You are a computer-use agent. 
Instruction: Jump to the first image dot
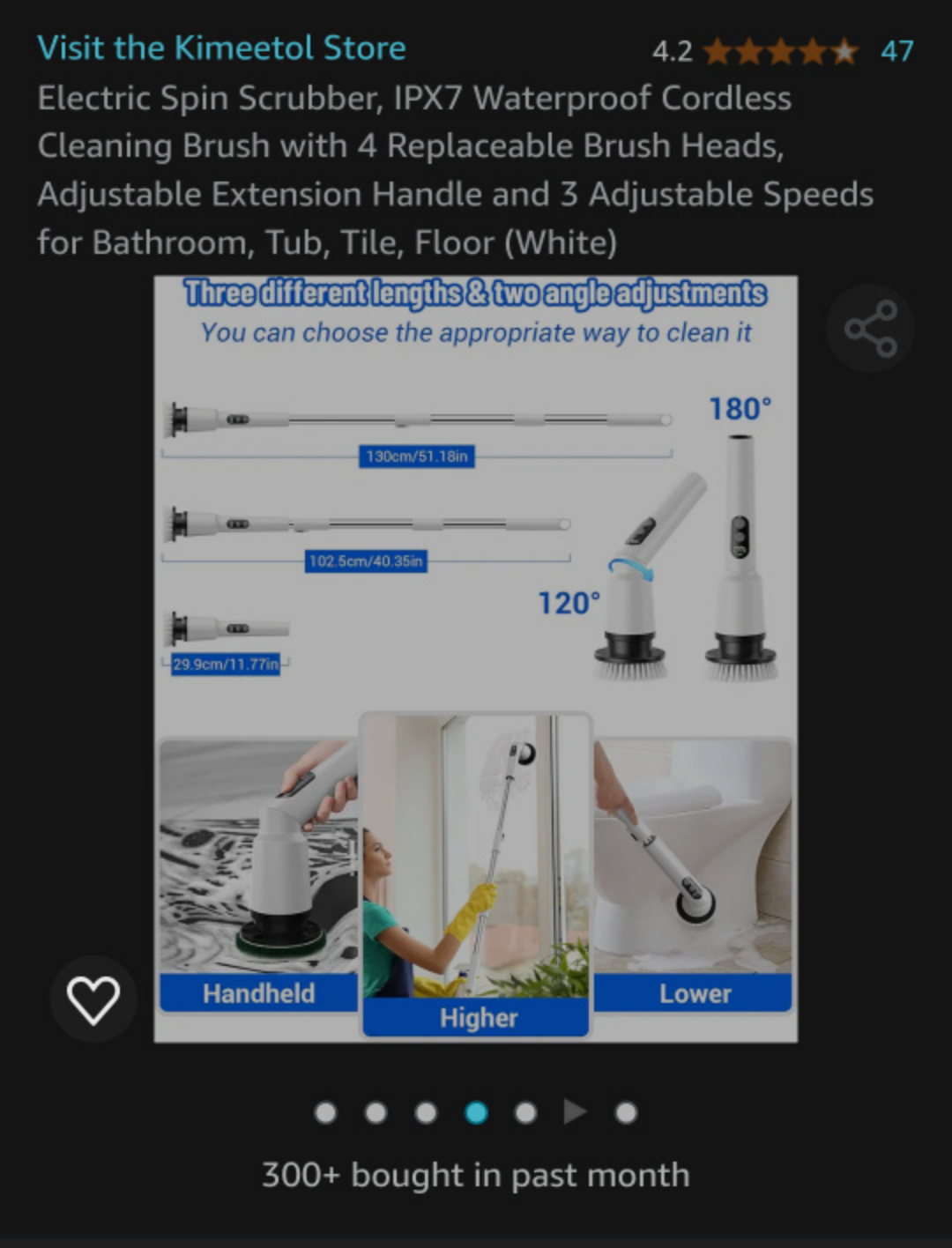(x=325, y=1113)
